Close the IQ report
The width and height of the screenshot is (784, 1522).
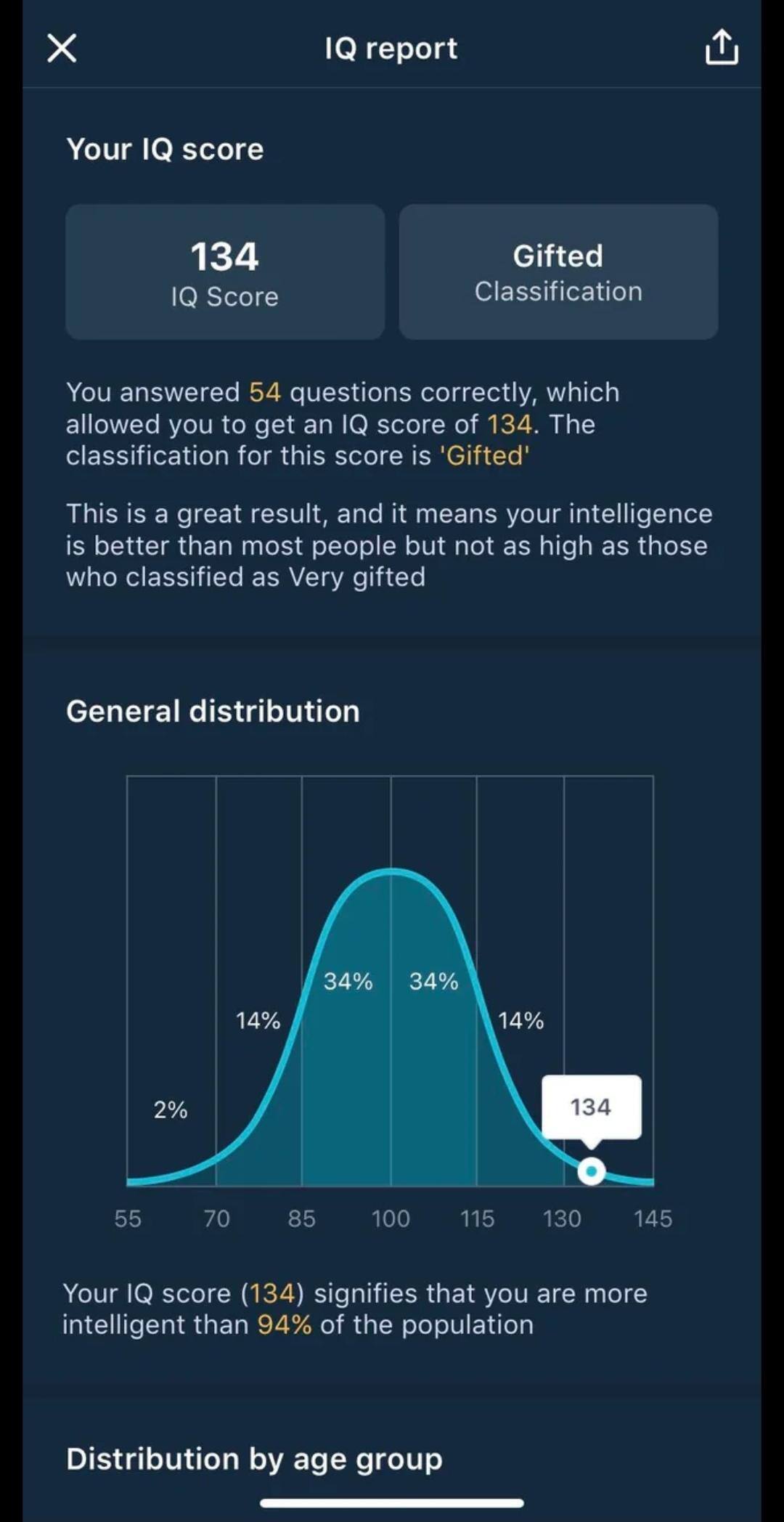62,49
